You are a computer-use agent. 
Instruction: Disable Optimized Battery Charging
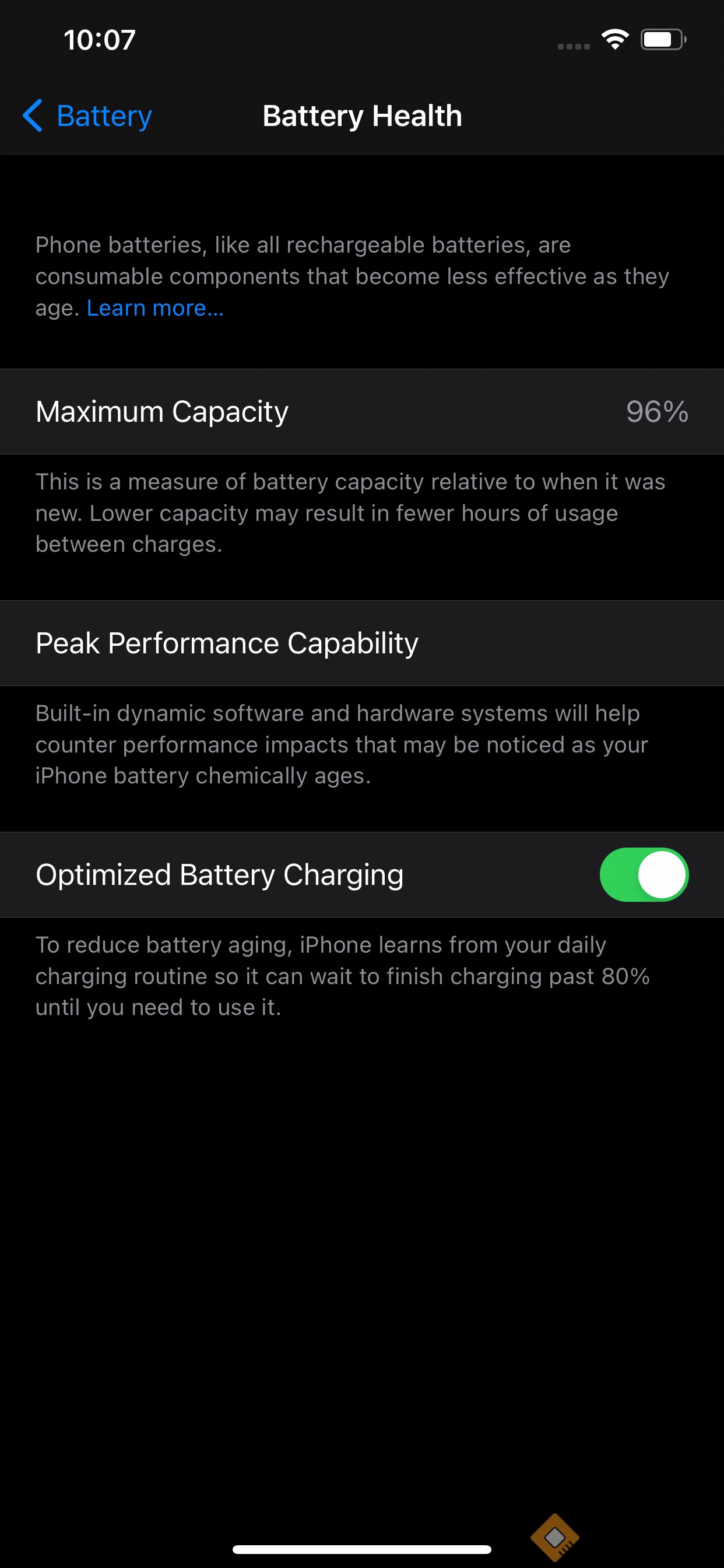(x=644, y=874)
